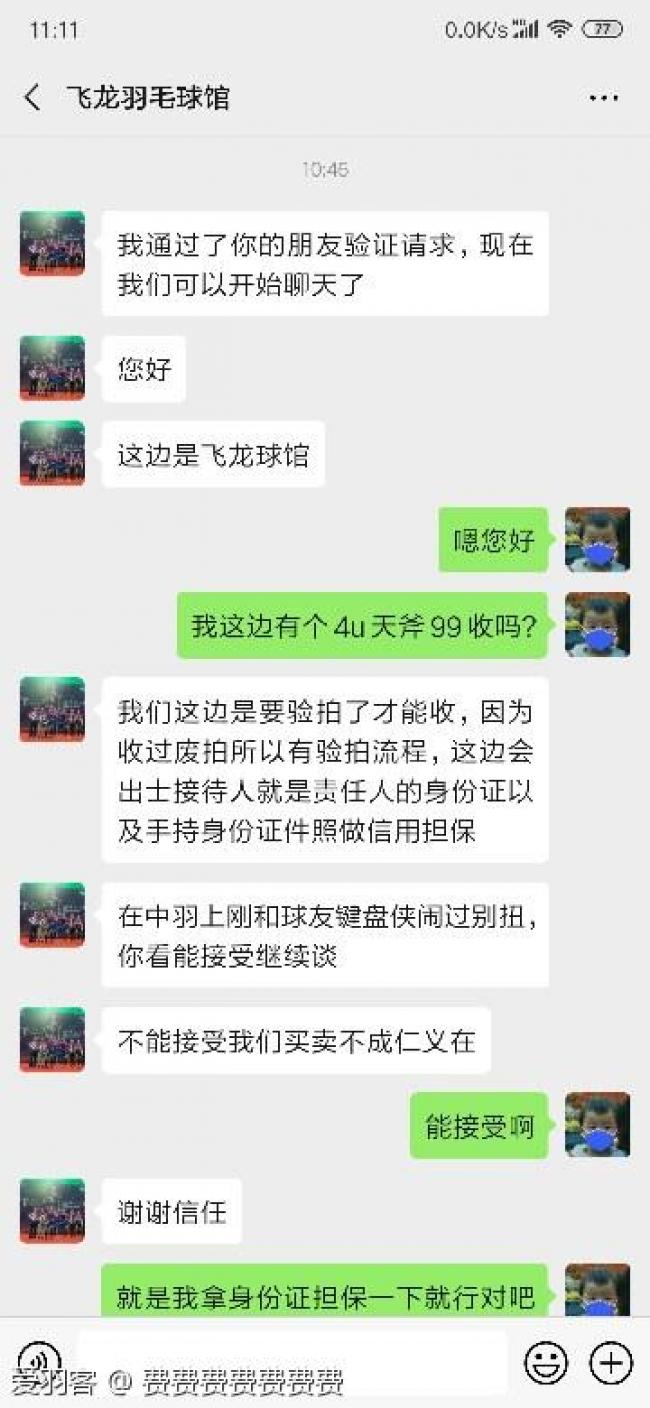Screen dimensions: 650x1408
Task: Go back from 飞龙羽毛球馆 chat
Action: 33,98
